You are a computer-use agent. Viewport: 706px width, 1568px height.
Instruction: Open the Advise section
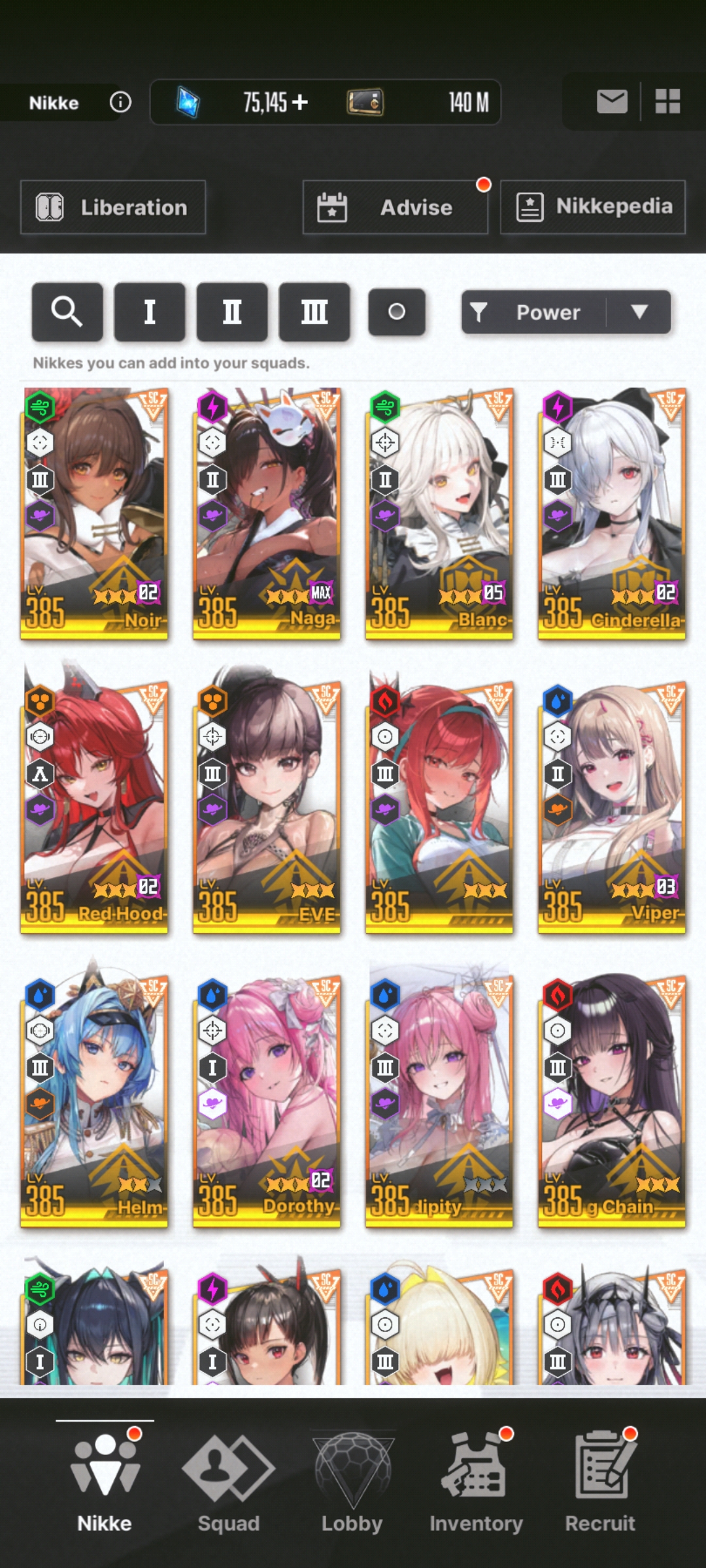coord(395,207)
